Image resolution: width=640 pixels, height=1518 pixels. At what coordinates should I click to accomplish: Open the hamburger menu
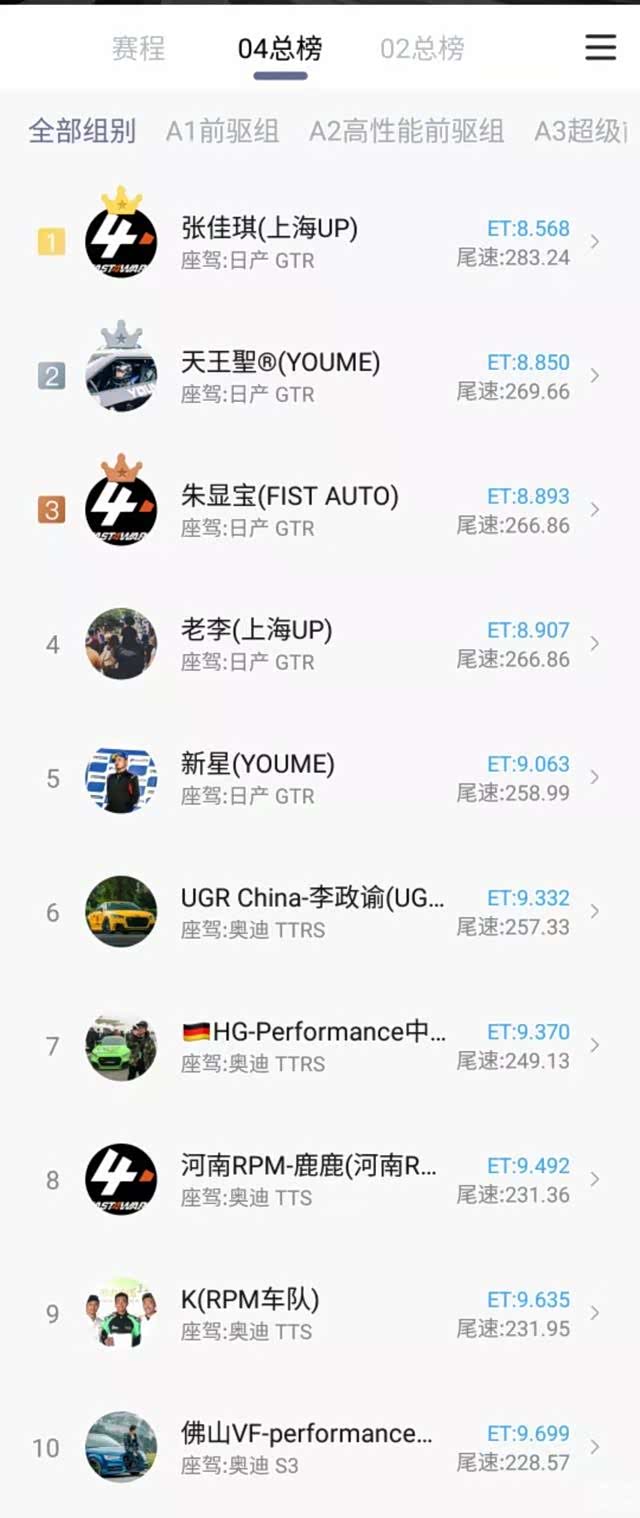600,47
